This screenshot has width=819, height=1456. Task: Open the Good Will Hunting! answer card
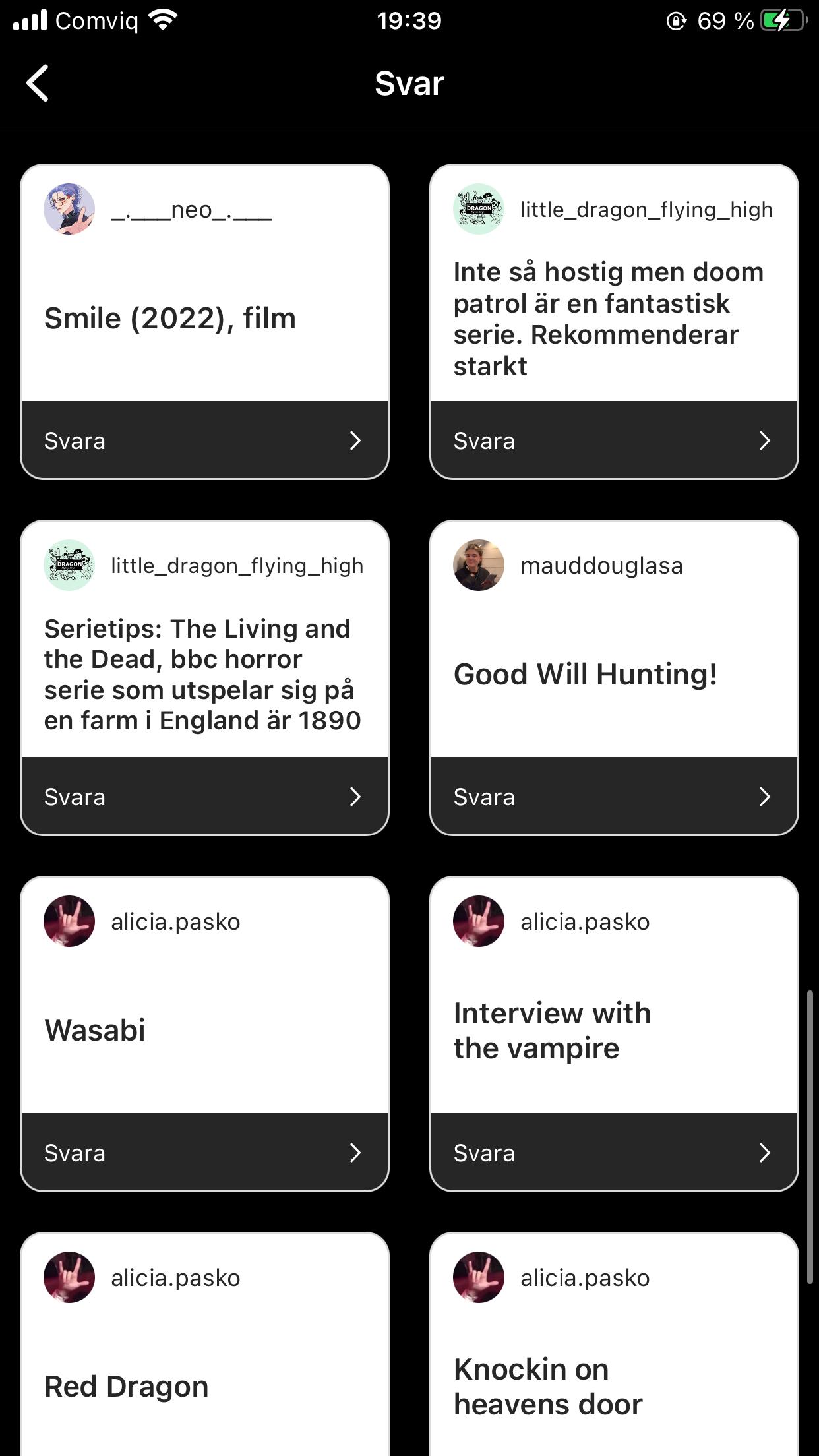tap(613, 674)
